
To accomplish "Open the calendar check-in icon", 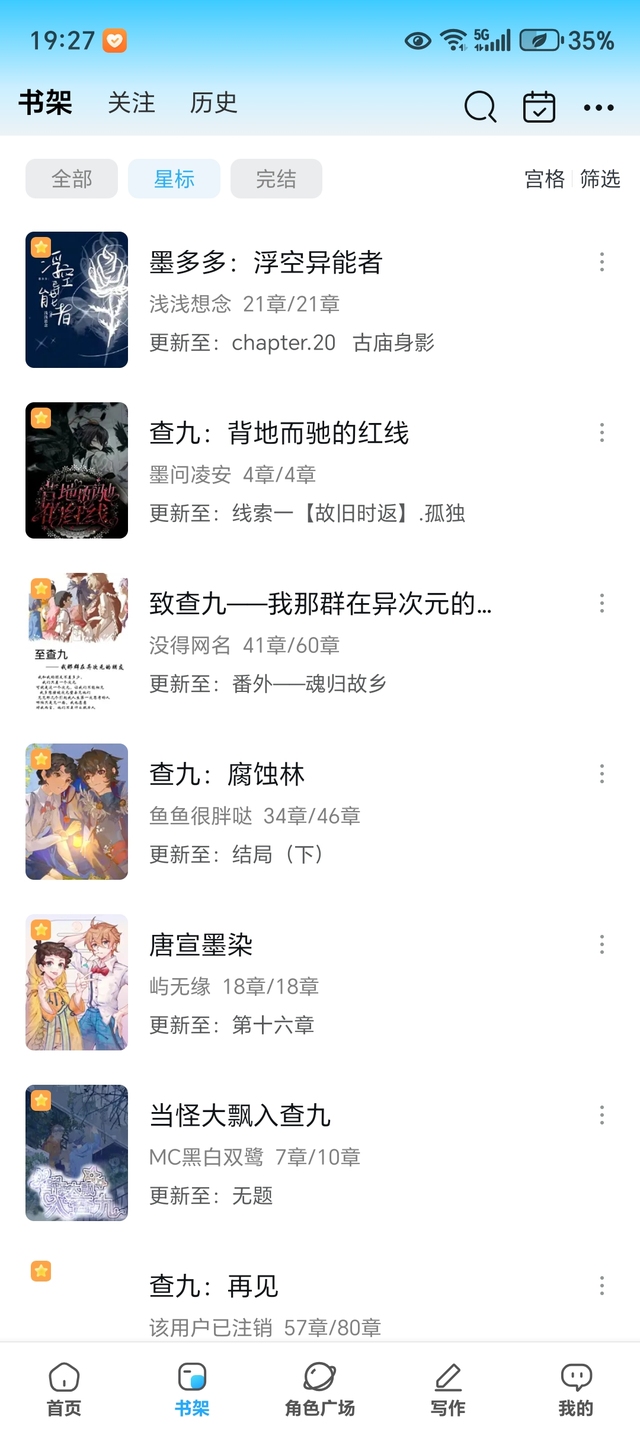I will (x=539, y=106).
